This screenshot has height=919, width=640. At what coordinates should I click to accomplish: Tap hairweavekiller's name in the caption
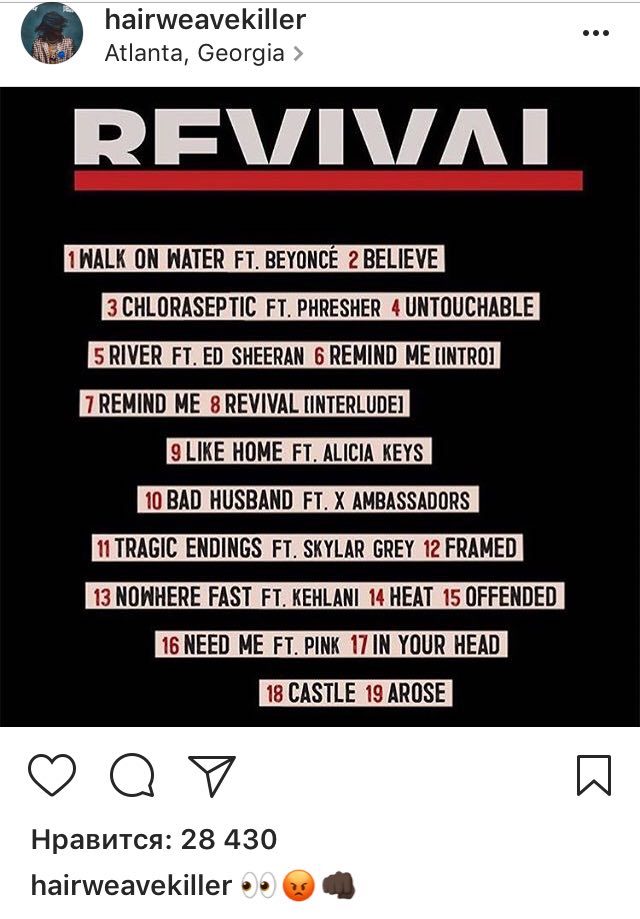pyautogui.click(x=130, y=885)
